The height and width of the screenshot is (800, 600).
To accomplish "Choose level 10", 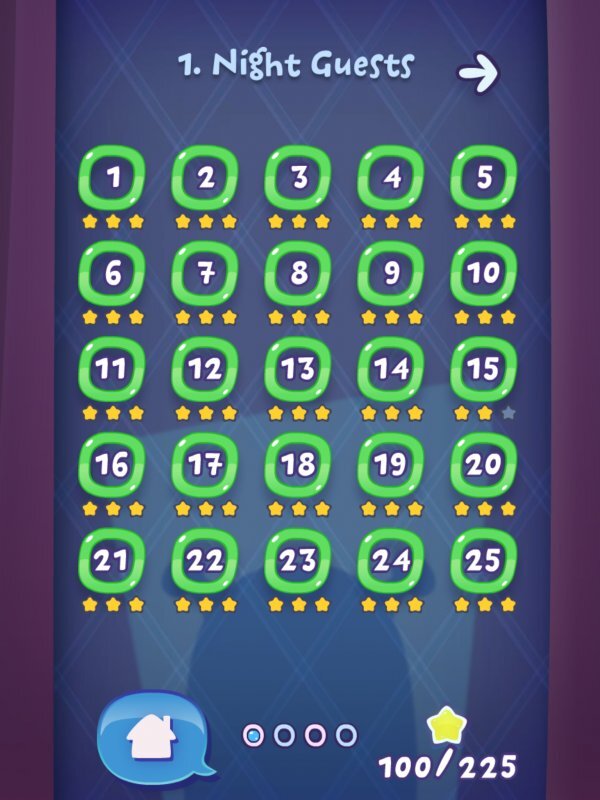I will pos(484,274).
